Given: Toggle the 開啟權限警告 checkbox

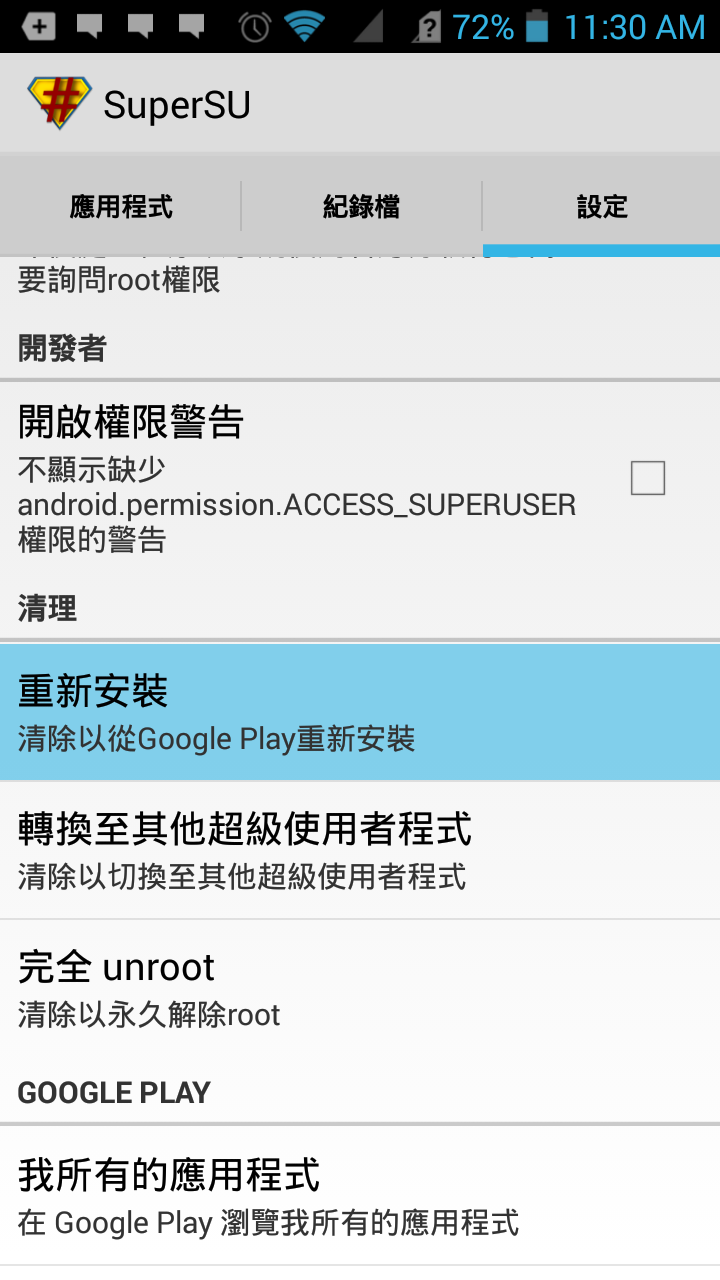Looking at the screenshot, I should tap(647, 479).
